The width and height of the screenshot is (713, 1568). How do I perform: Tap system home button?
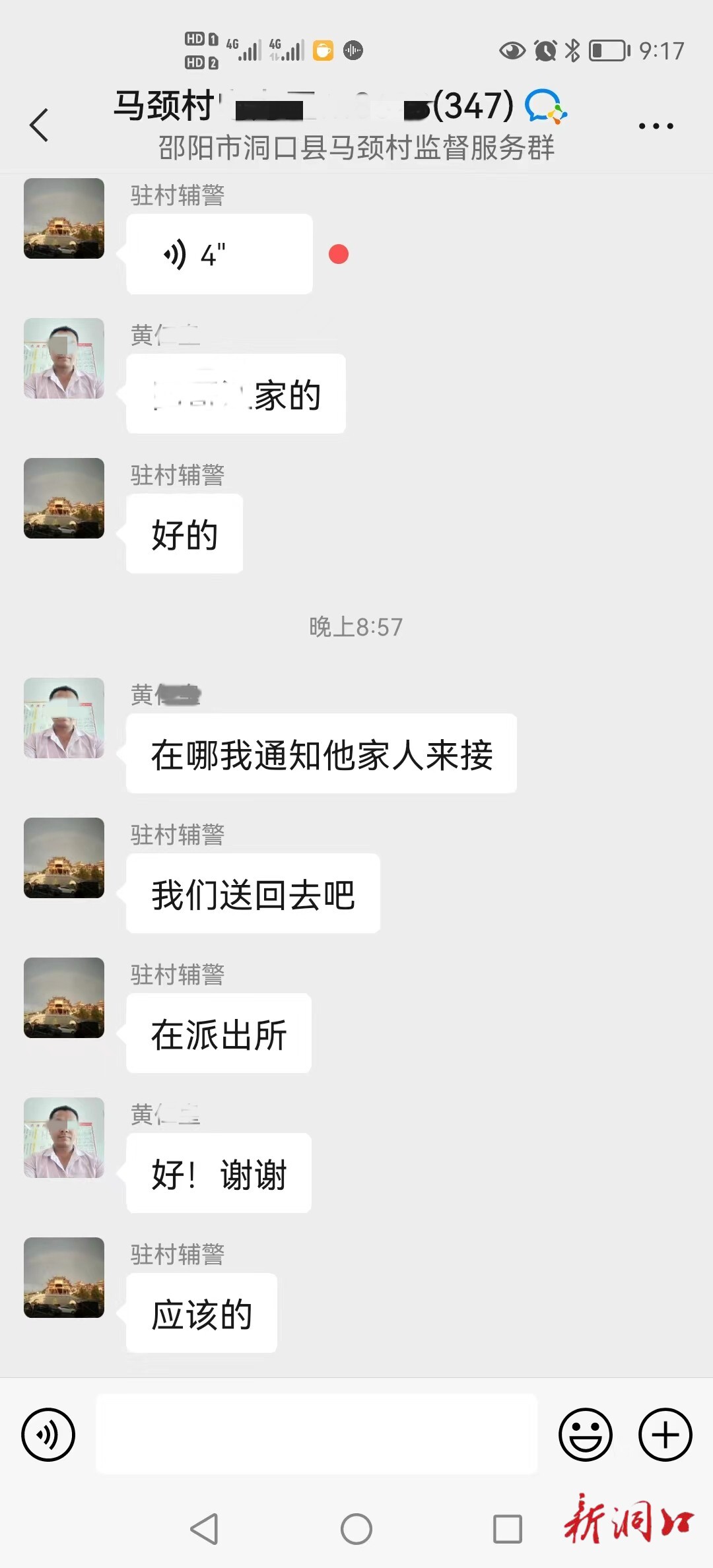pyautogui.click(x=356, y=1528)
